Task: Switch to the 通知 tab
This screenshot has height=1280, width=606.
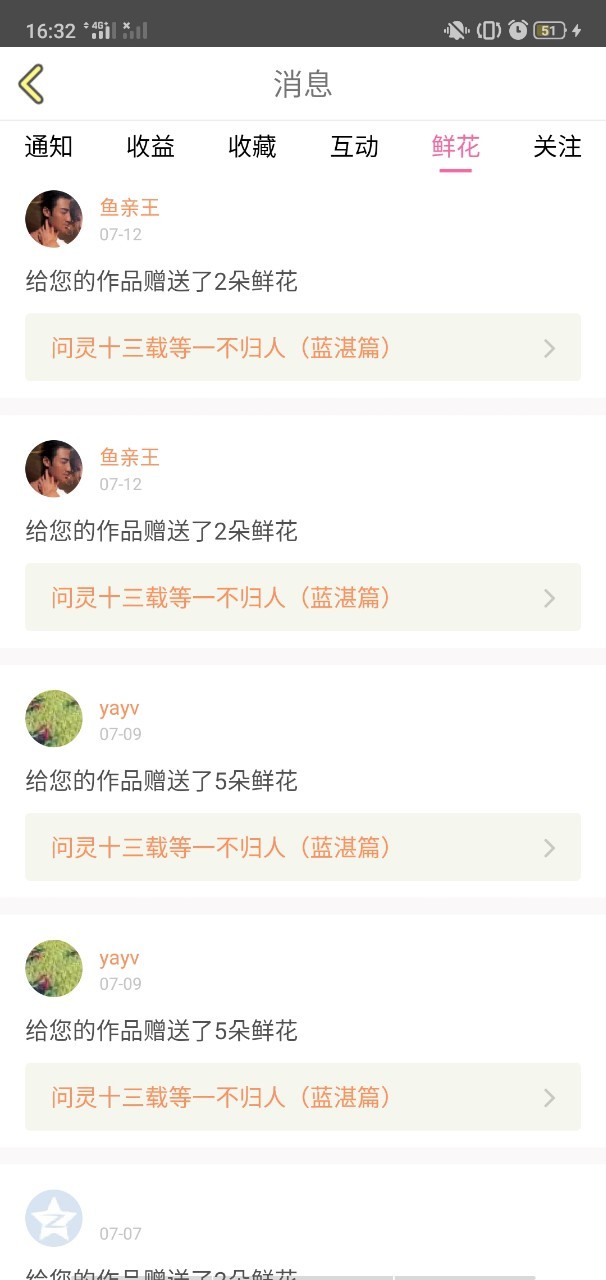Action: pyautogui.click(x=49, y=147)
